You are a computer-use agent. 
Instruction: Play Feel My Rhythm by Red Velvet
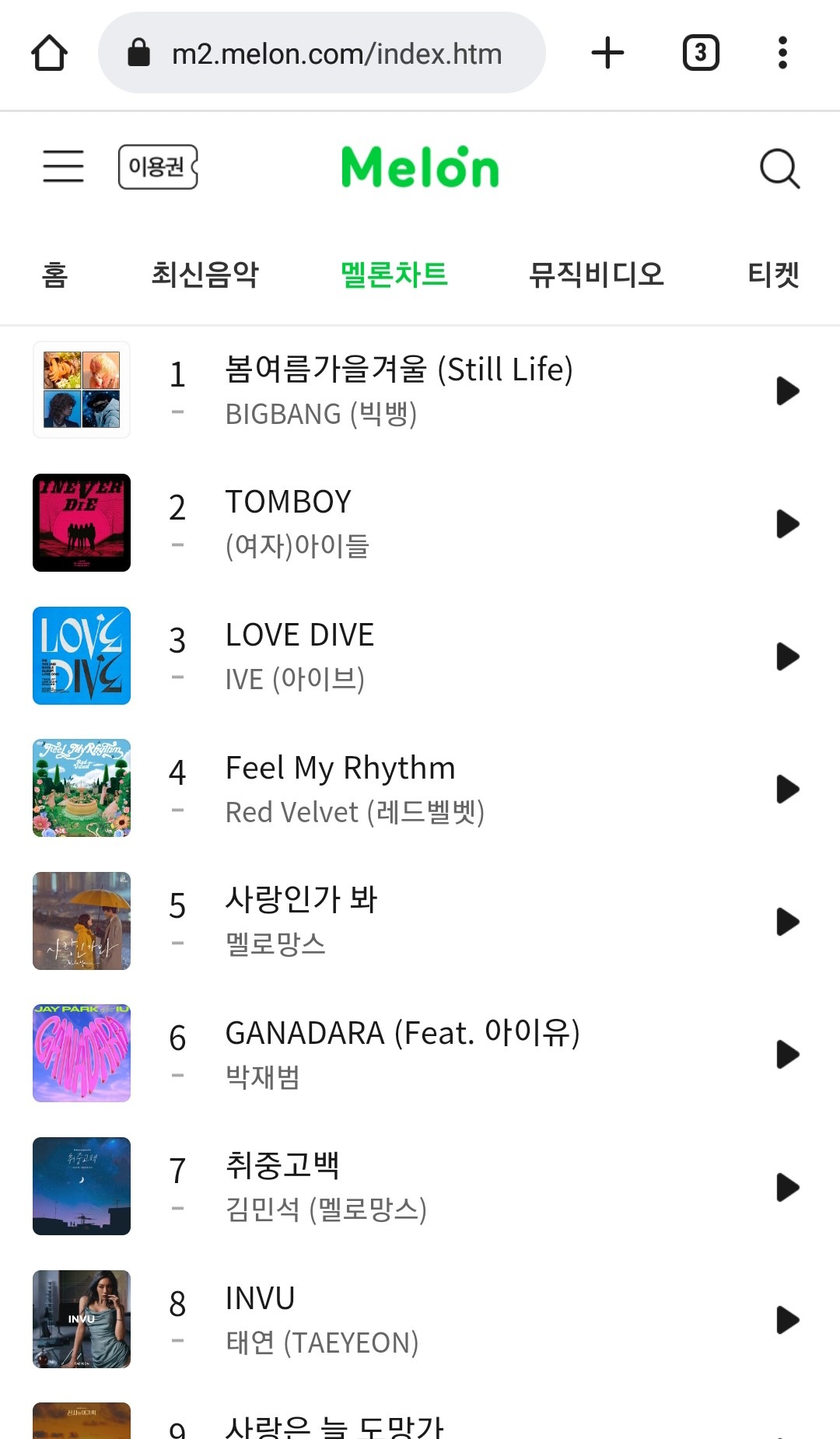pyautogui.click(x=788, y=789)
